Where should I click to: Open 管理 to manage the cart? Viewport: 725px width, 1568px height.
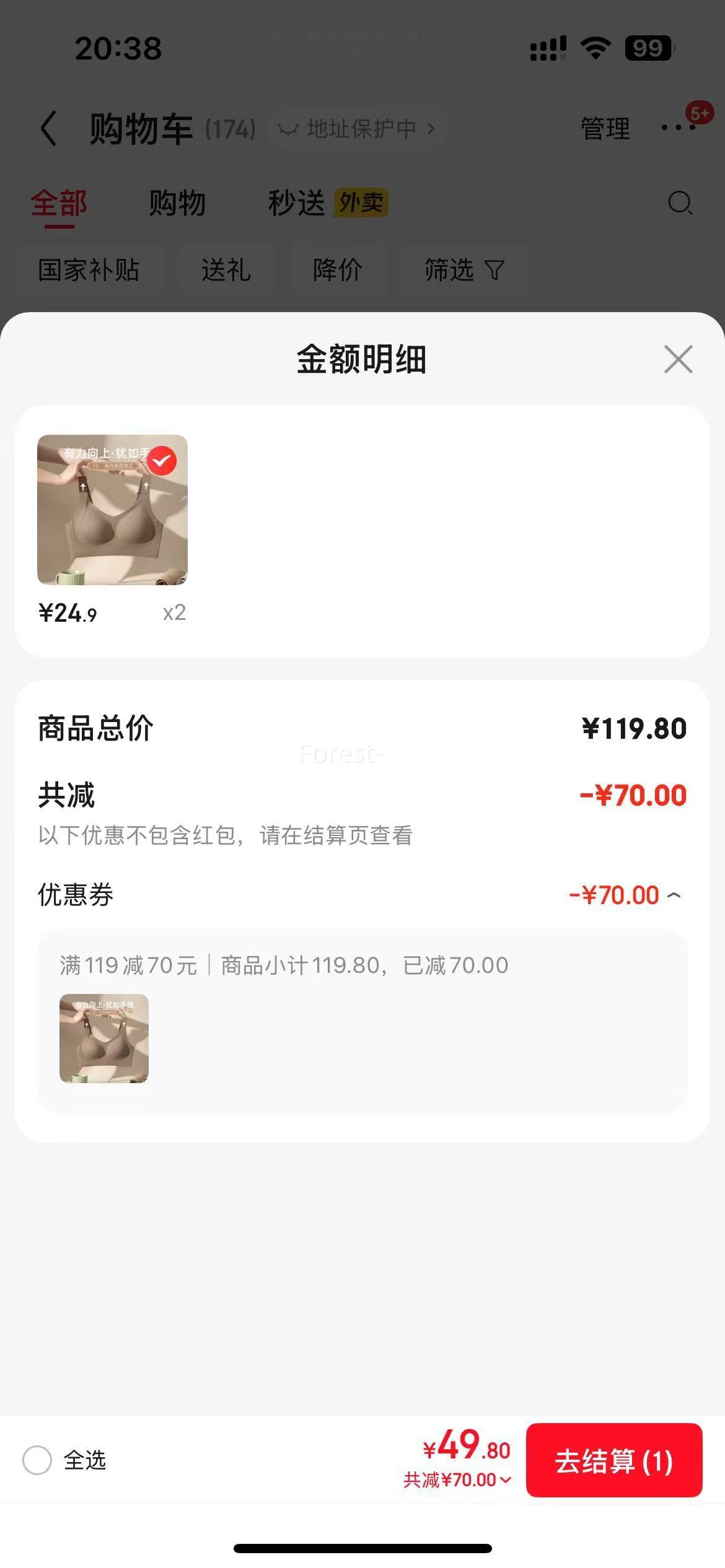pyautogui.click(x=605, y=129)
